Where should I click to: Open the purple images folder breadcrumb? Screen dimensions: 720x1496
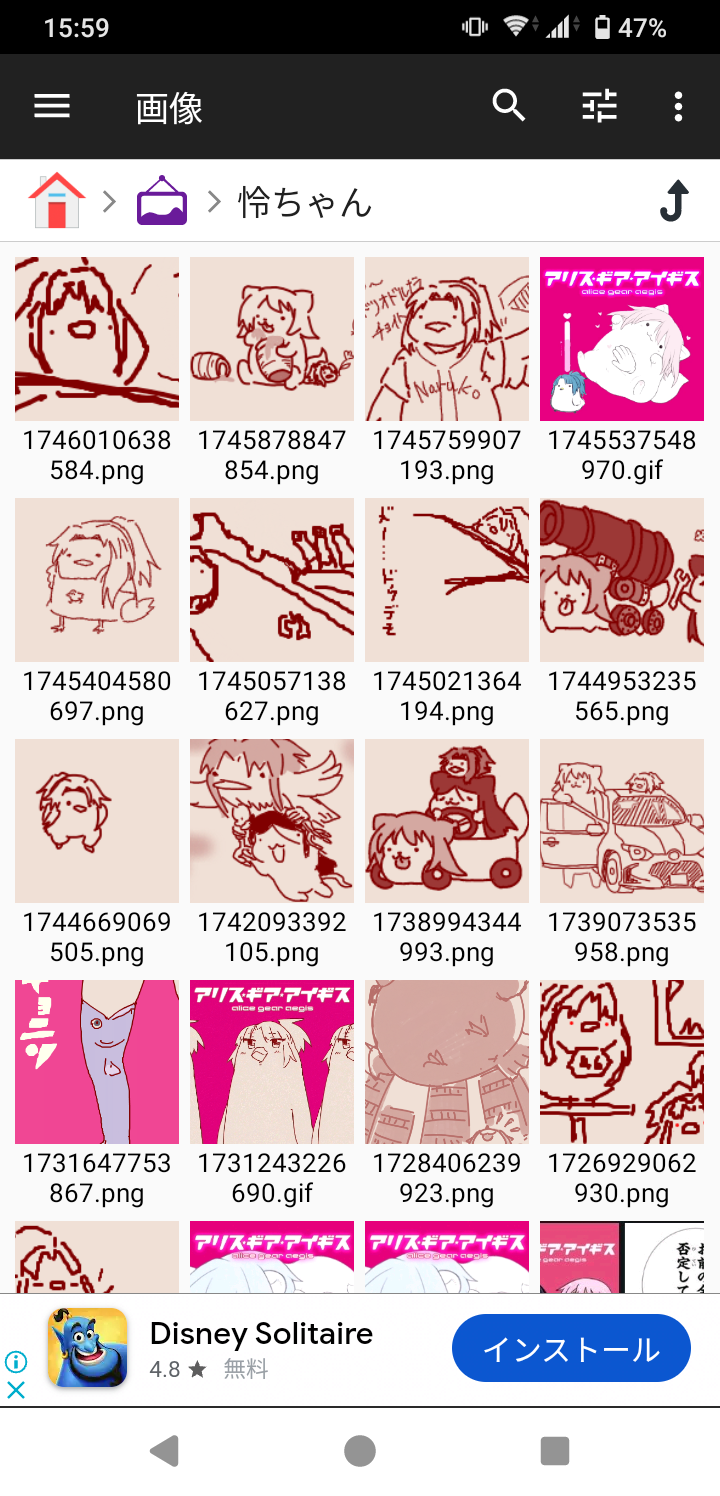[x=162, y=200]
